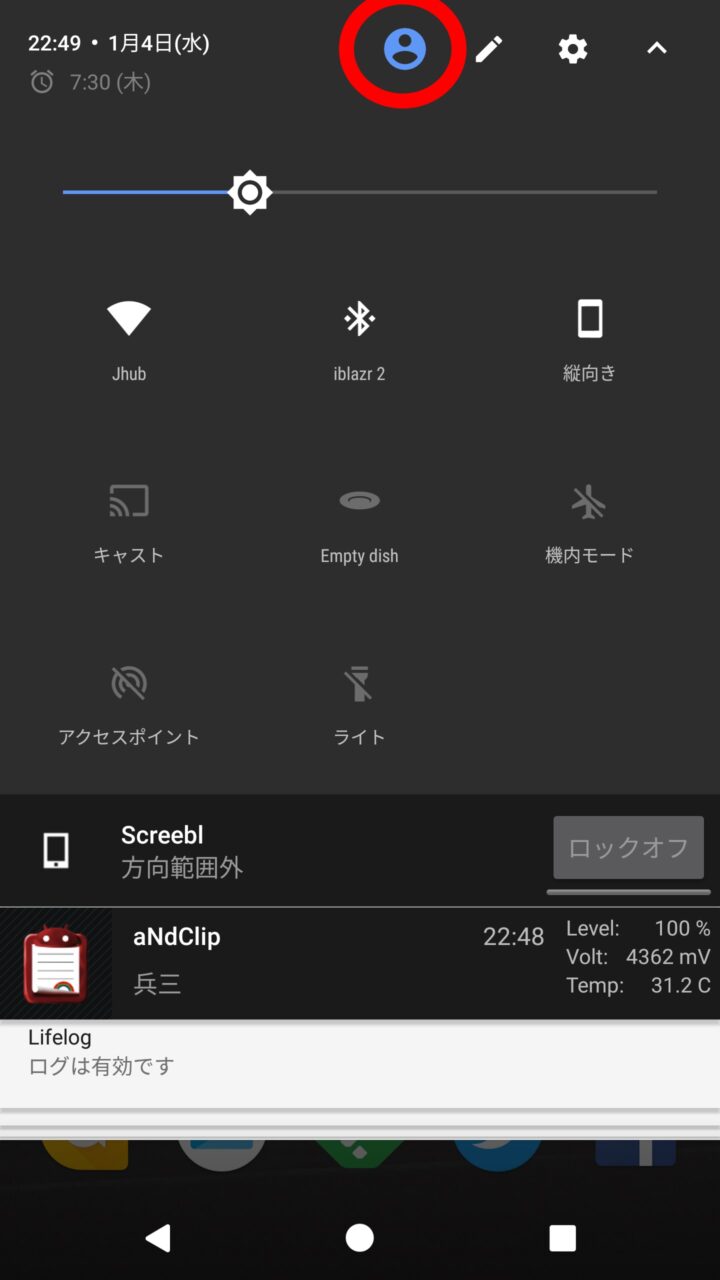This screenshot has width=720, height=1280.
Task: Open the user account switcher icon
Action: [x=404, y=49]
